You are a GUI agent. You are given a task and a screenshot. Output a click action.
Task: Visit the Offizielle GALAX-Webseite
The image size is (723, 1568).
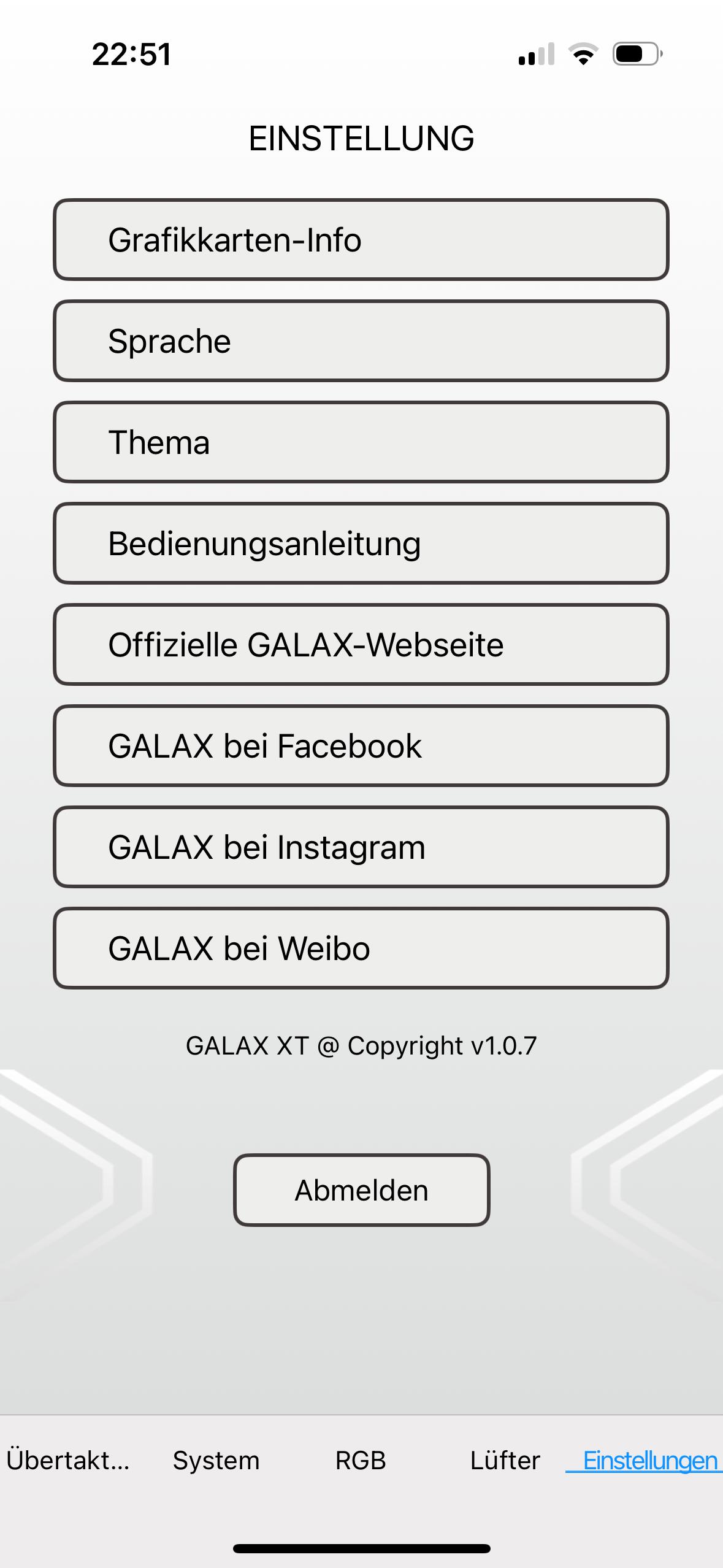click(x=361, y=645)
